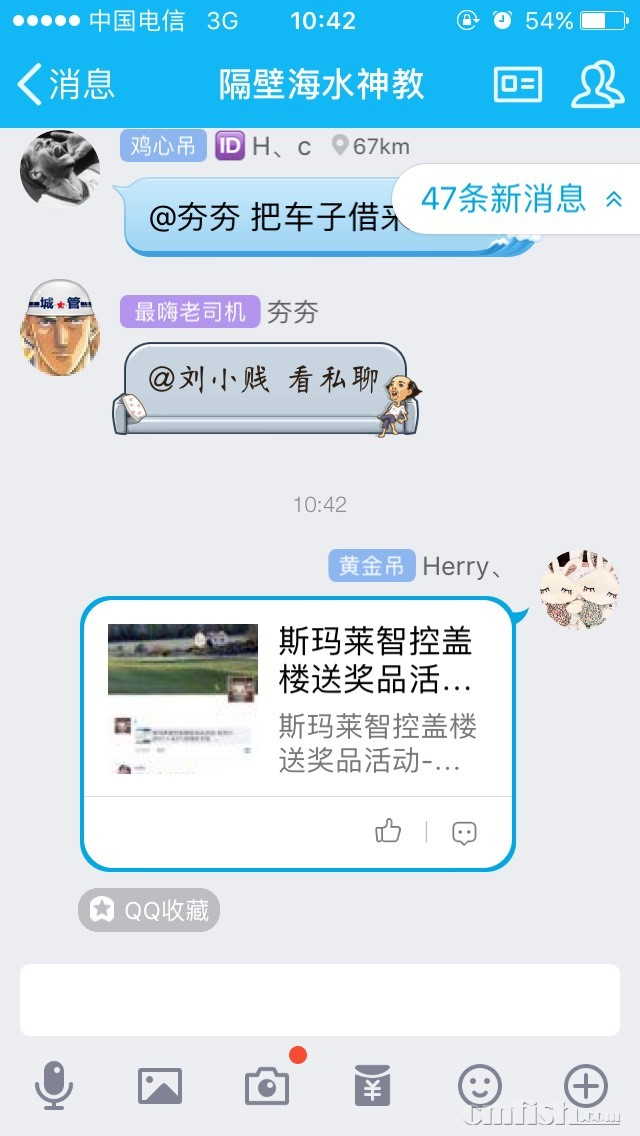Screen dimensions: 640x1136
Task: Open the red packet money icon
Action: click(372, 1085)
